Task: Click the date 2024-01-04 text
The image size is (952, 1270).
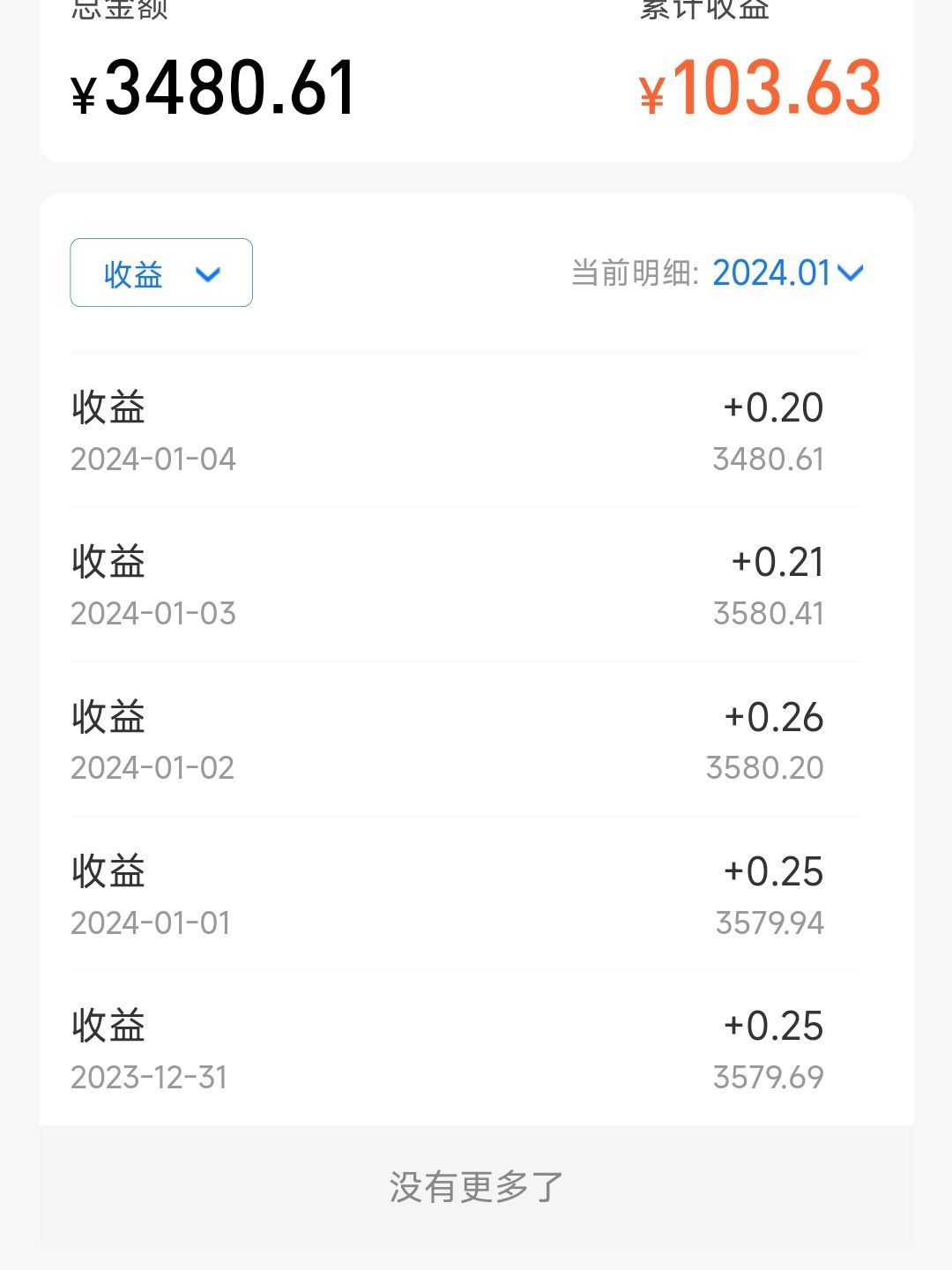Action: [153, 459]
